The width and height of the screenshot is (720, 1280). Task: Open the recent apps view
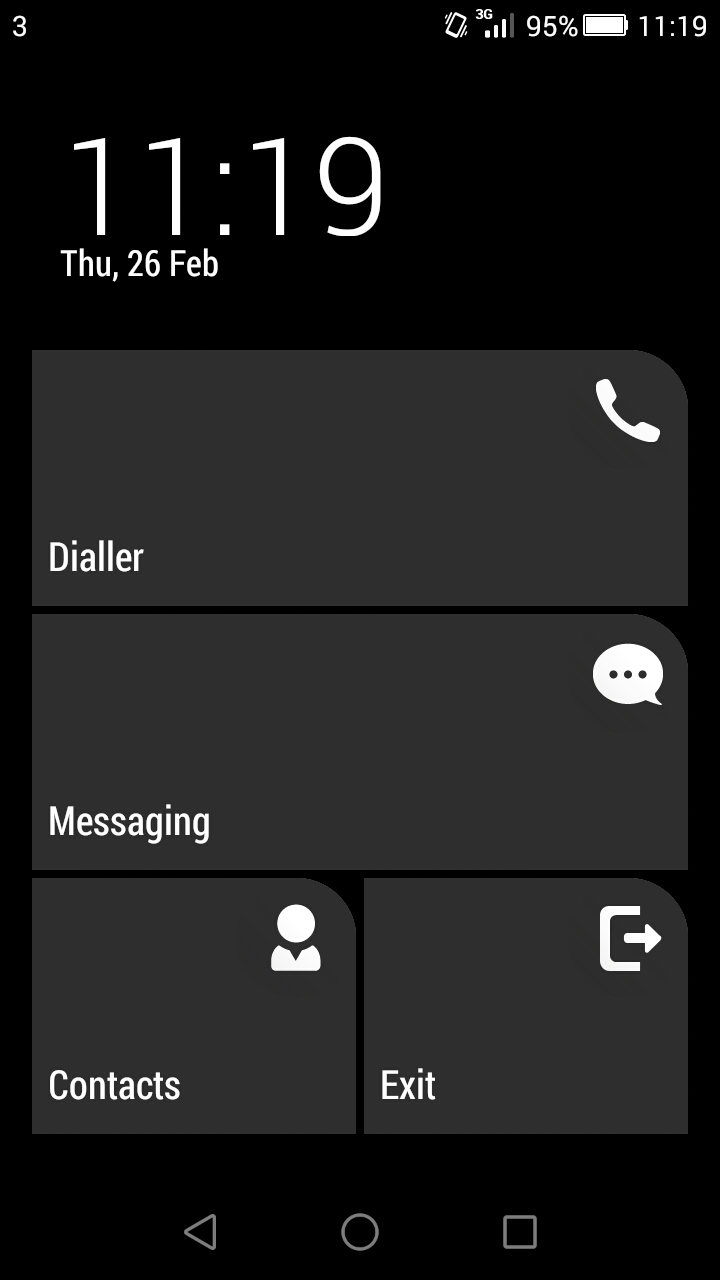[520, 1232]
